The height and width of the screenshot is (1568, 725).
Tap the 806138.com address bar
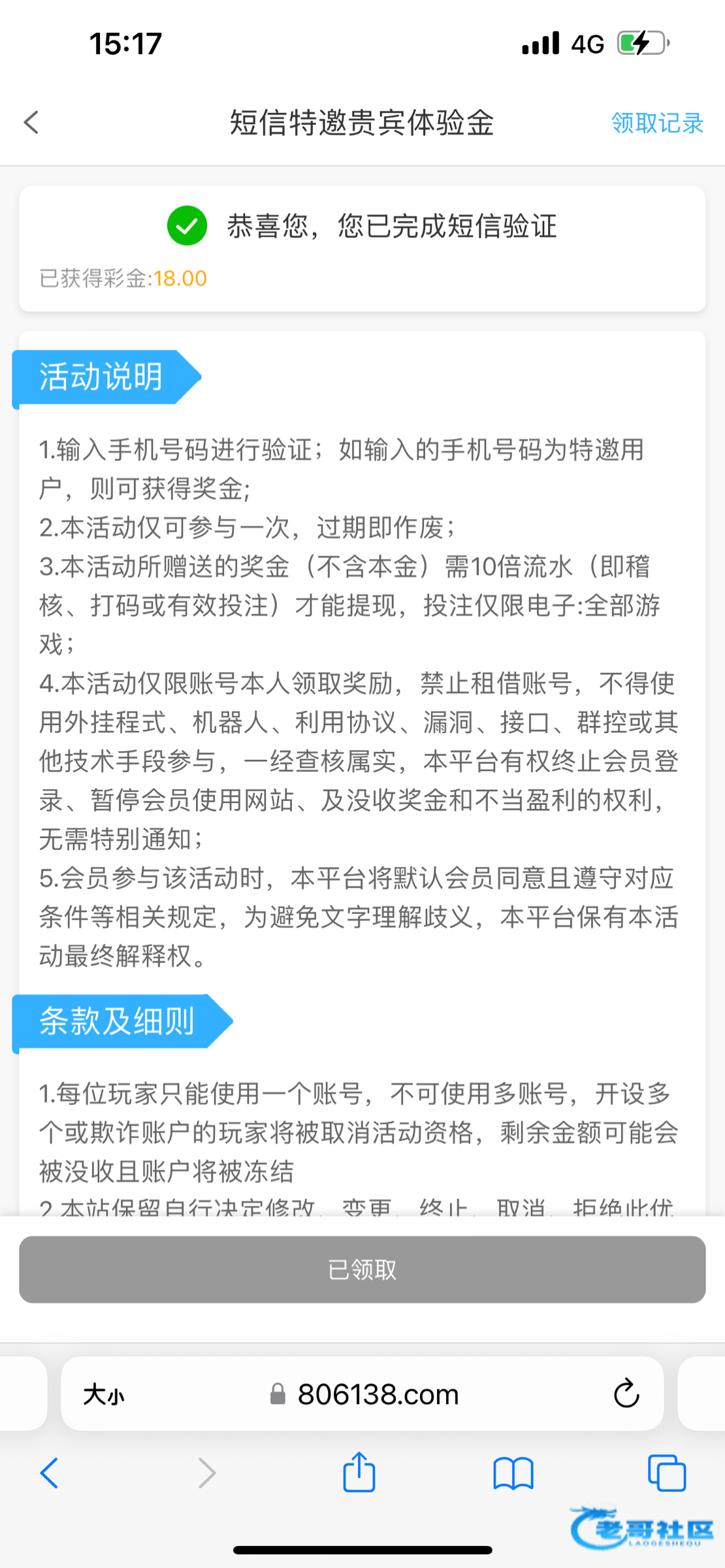(x=364, y=1394)
